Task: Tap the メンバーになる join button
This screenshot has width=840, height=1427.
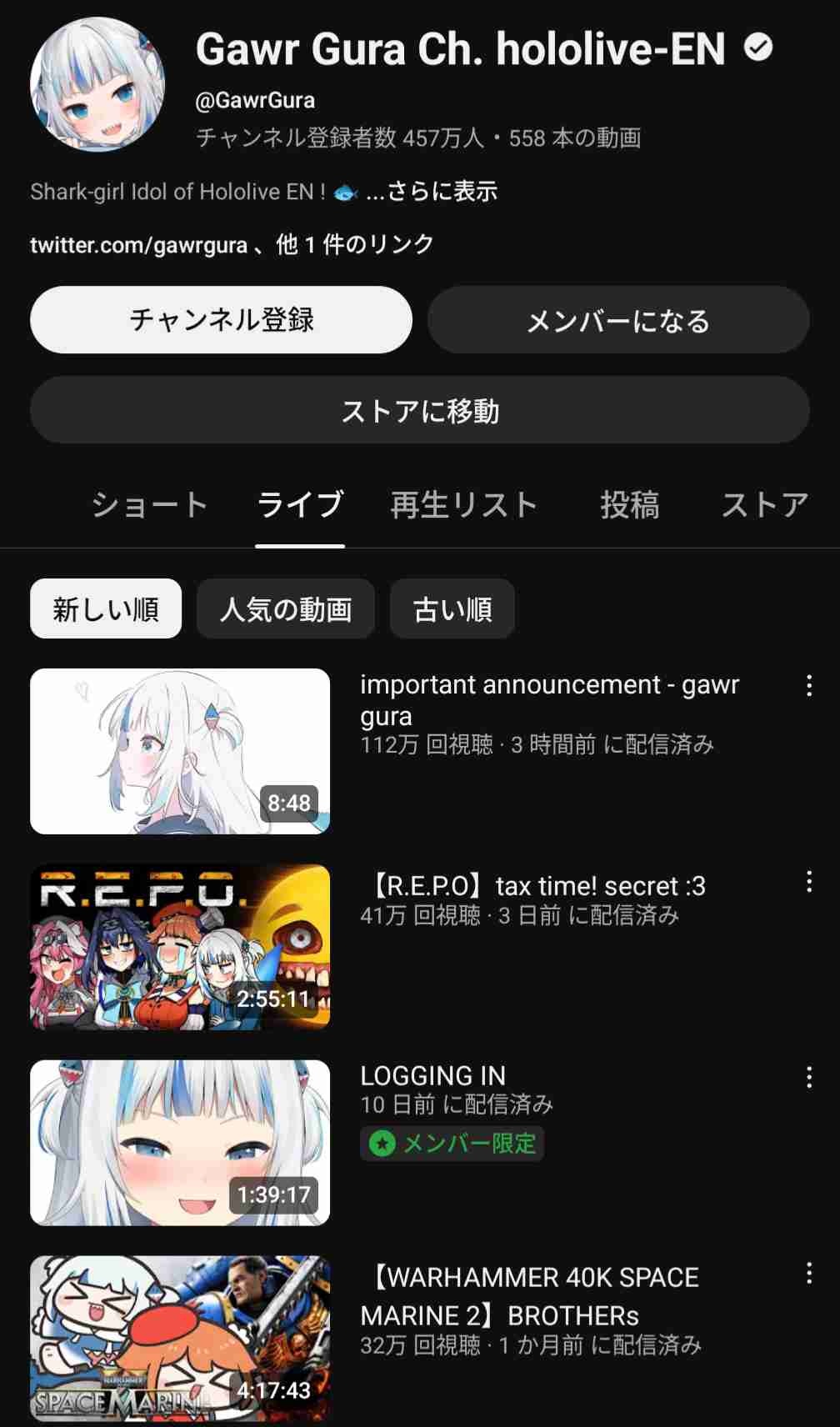Action: (618, 320)
